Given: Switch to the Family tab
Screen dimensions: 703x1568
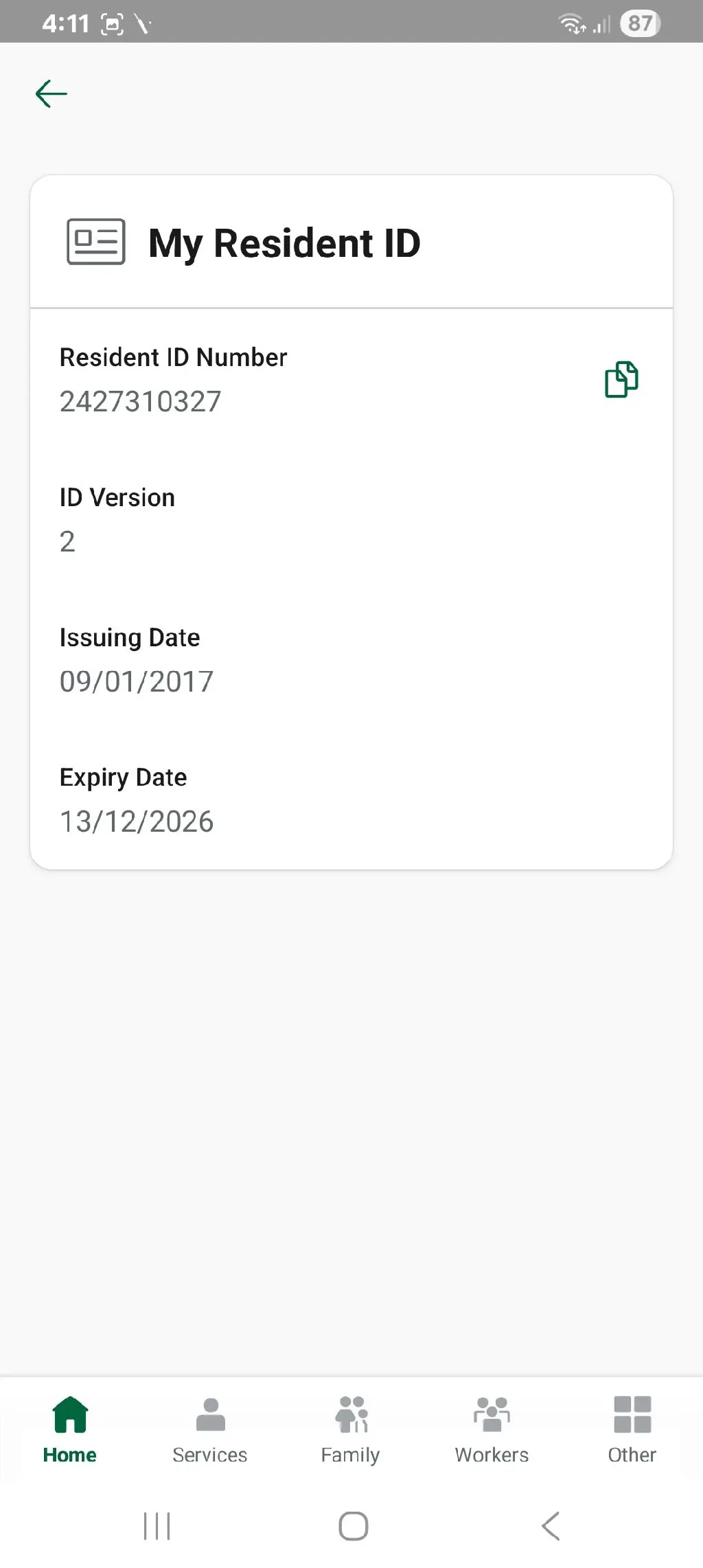Looking at the screenshot, I should tap(351, 1430).
